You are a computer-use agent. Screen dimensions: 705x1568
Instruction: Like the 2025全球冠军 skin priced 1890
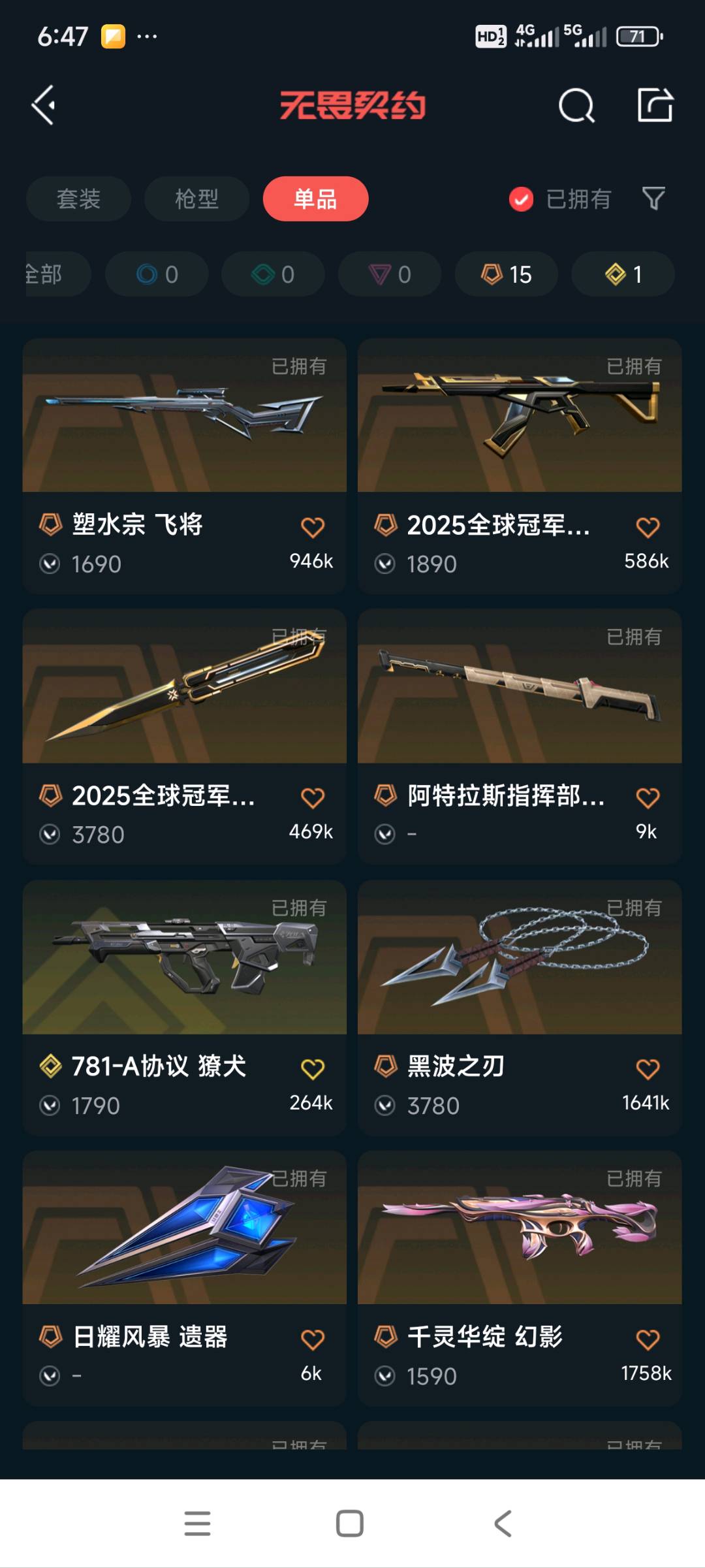click(x=647, y=527)
